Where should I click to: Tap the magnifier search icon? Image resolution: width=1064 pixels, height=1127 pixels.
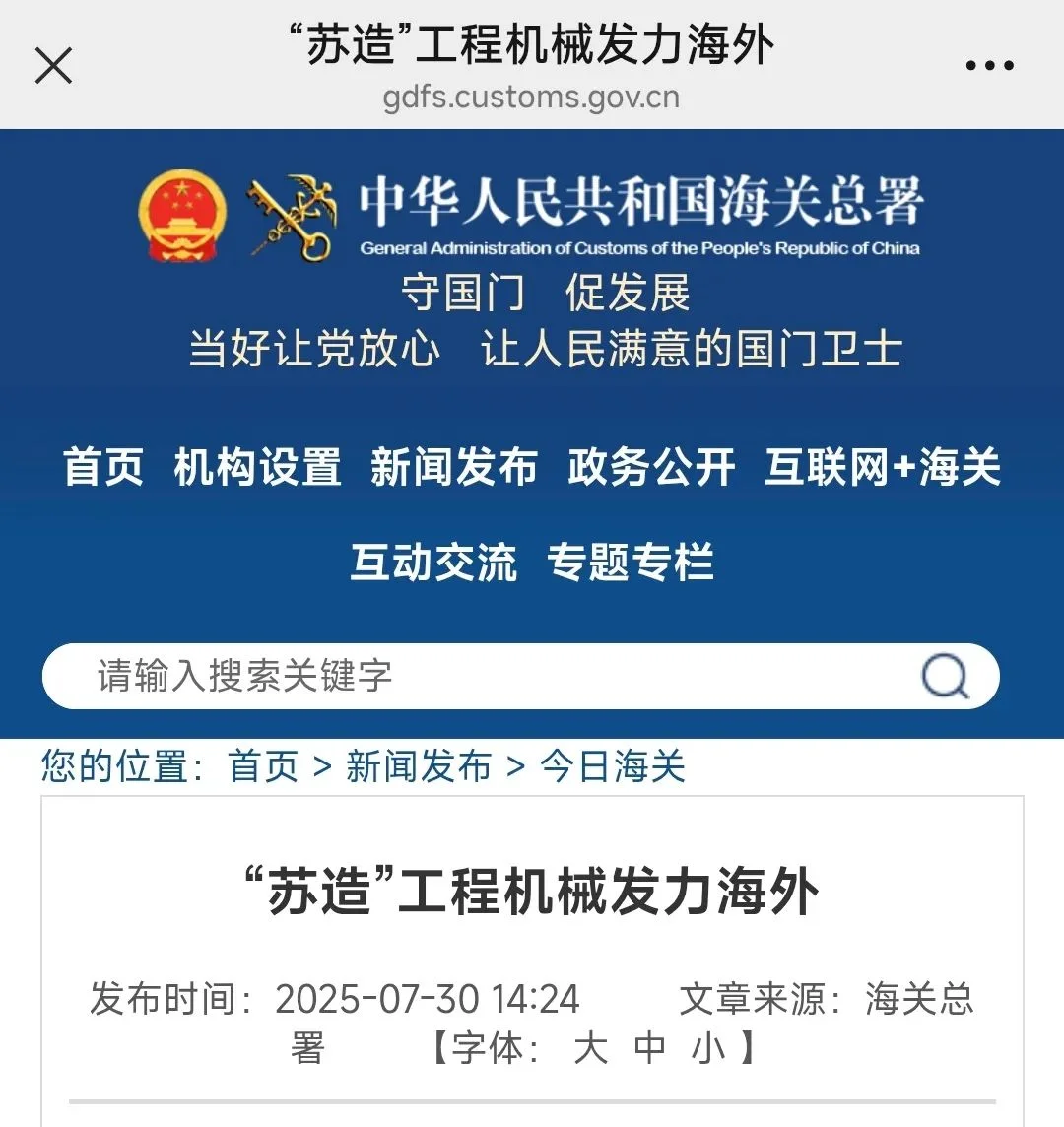click(945, 676)
